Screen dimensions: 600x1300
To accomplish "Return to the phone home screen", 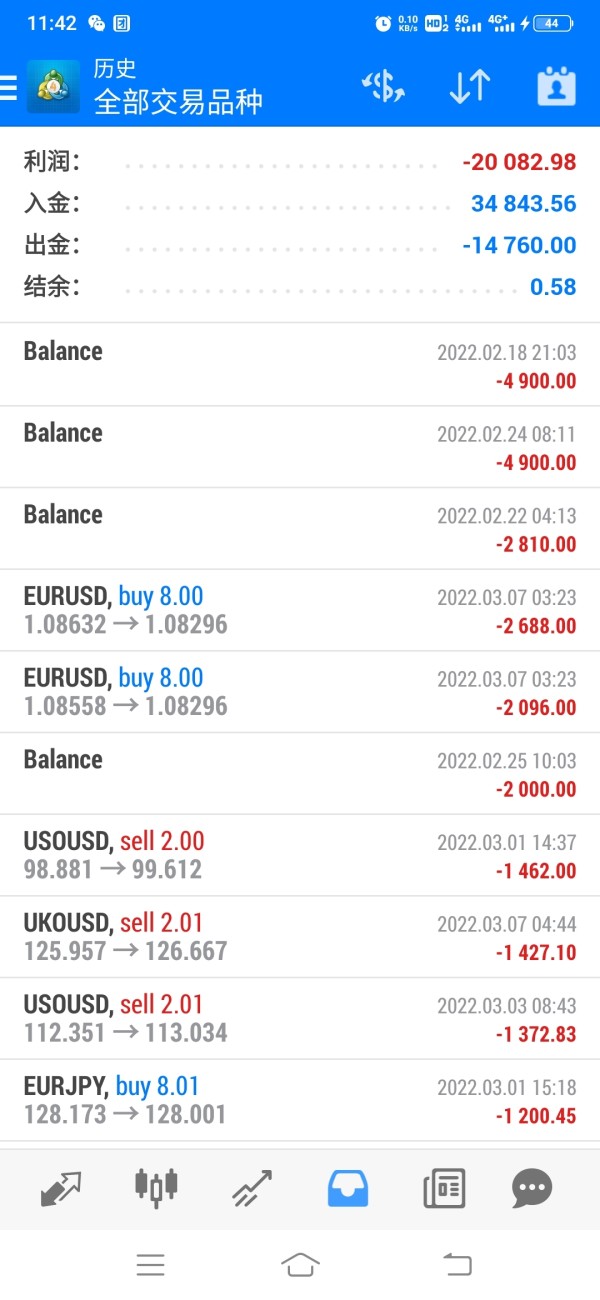I will coord(300,1264).
